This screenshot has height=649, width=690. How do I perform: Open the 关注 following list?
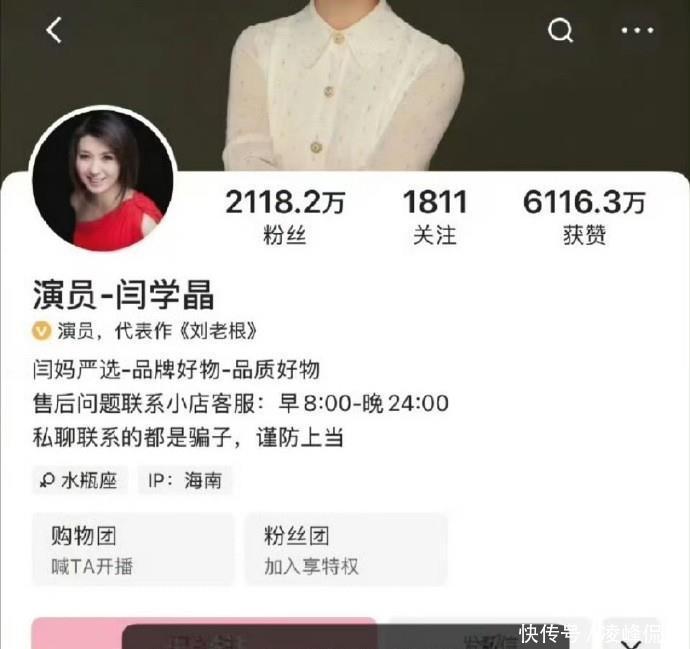pos(434,217)
